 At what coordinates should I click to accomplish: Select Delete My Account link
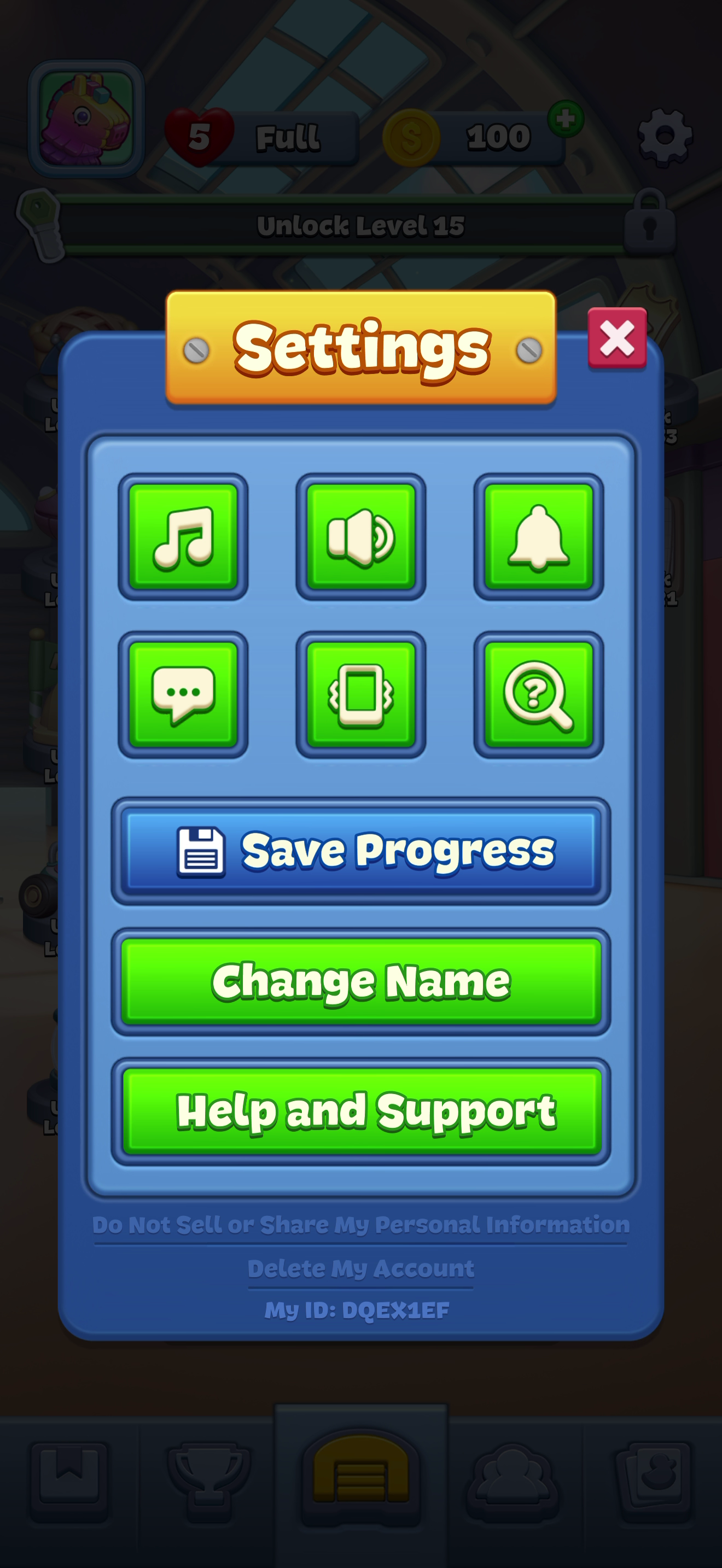[361, 1268]
